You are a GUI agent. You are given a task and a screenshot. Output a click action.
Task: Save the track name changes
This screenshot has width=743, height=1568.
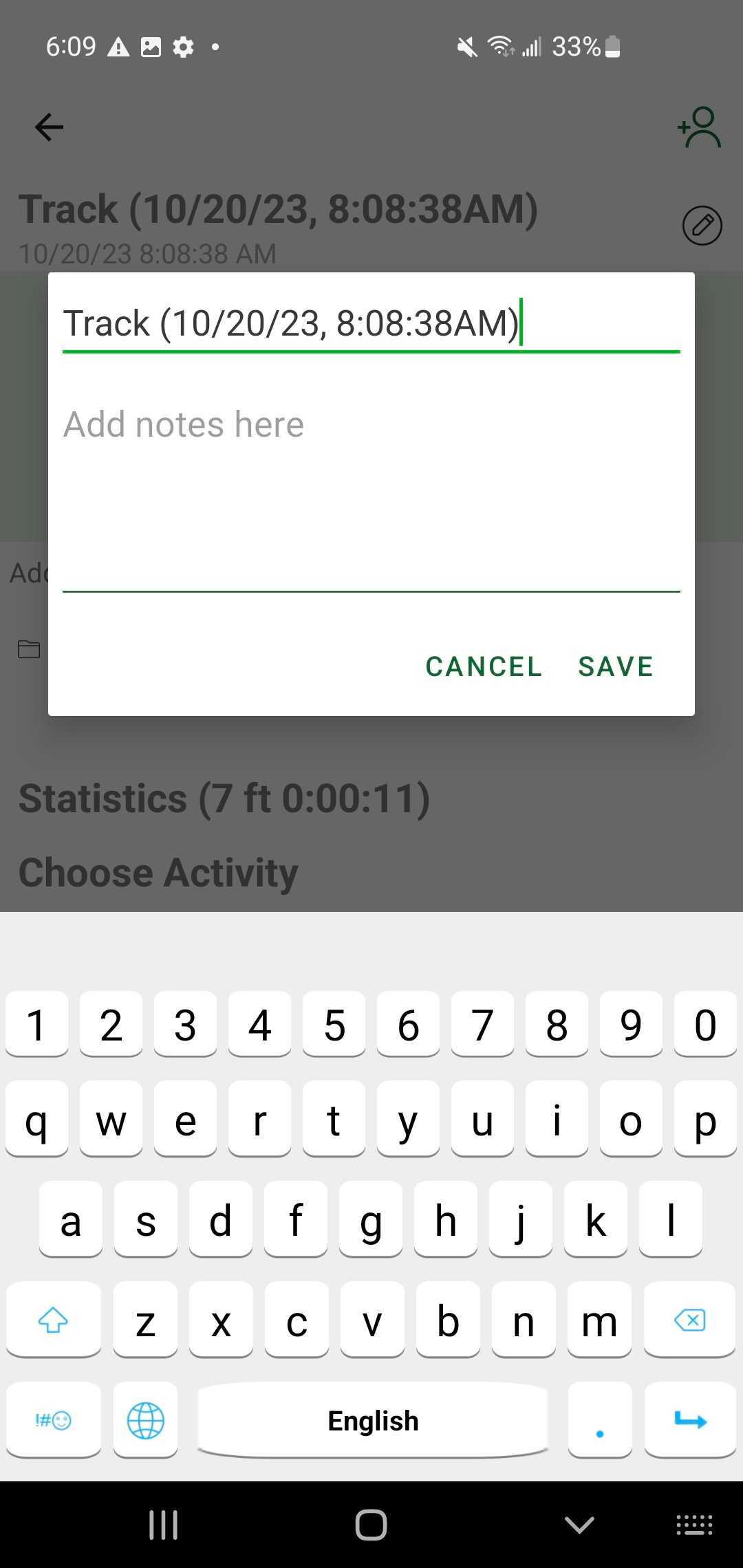click(616, 666)
